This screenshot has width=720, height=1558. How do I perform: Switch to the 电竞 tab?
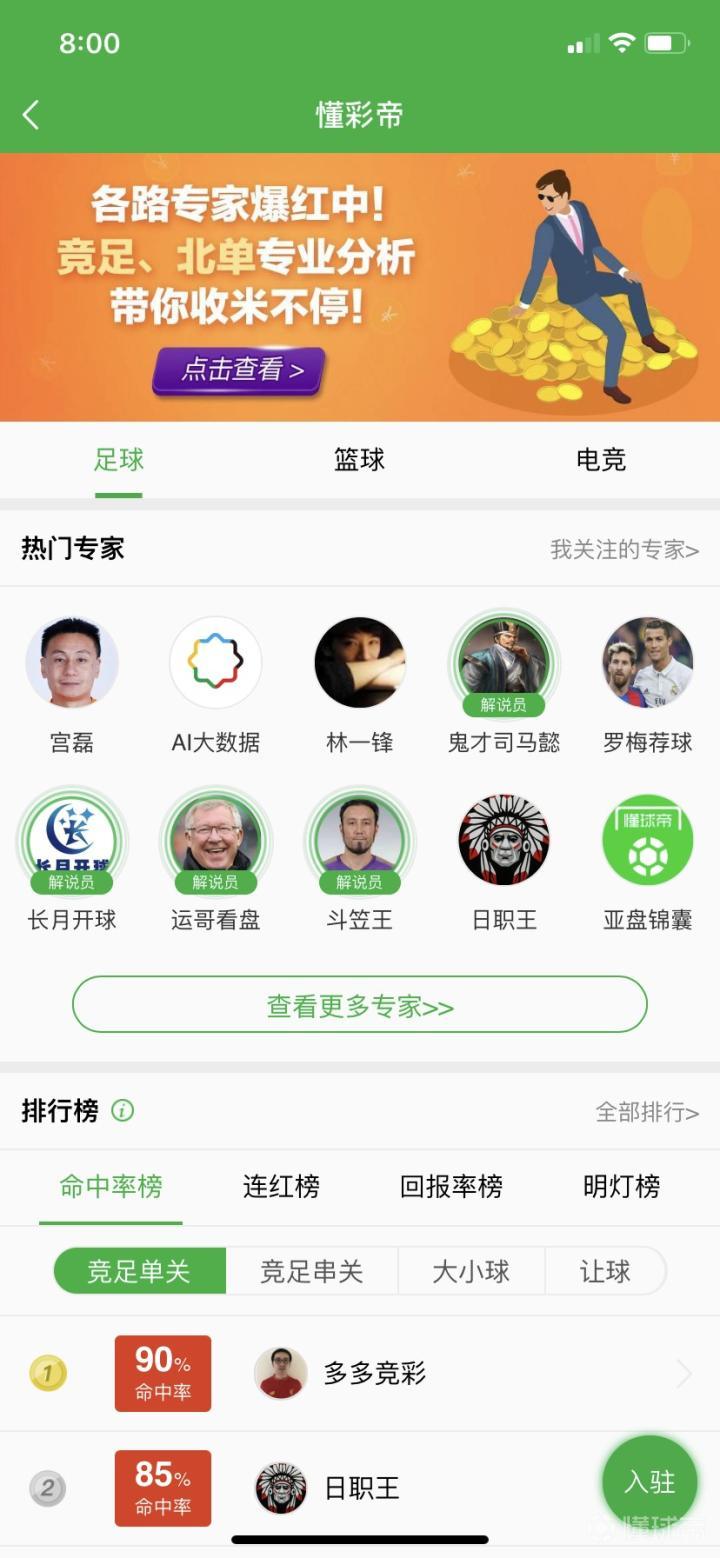coord(600,460)
